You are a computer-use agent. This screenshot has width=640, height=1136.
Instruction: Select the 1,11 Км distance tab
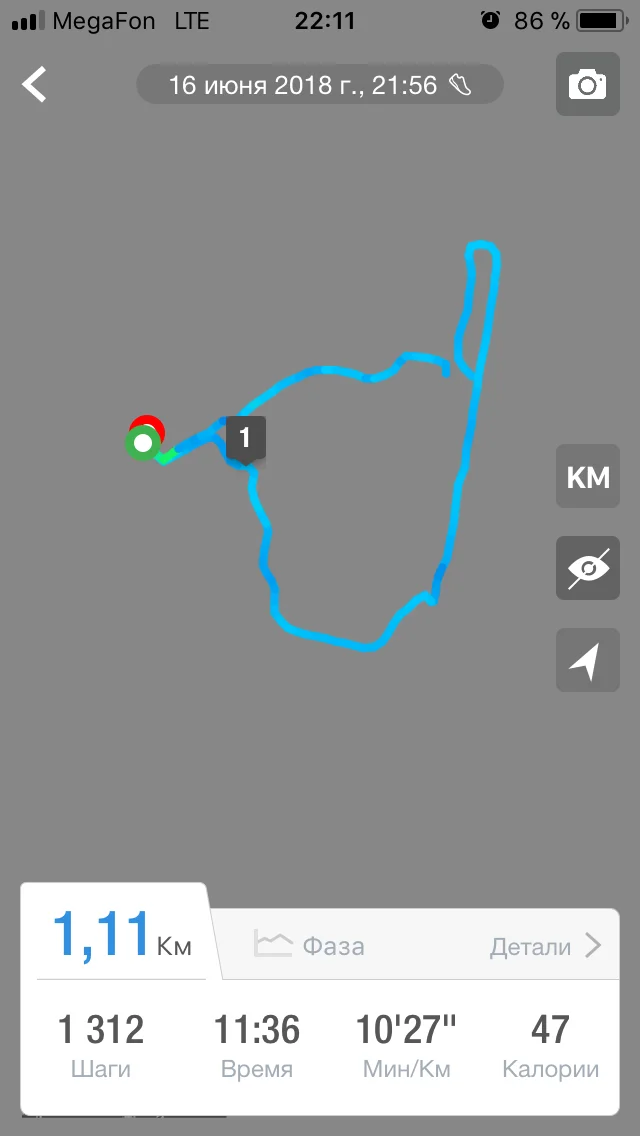(x=121, y=933)
